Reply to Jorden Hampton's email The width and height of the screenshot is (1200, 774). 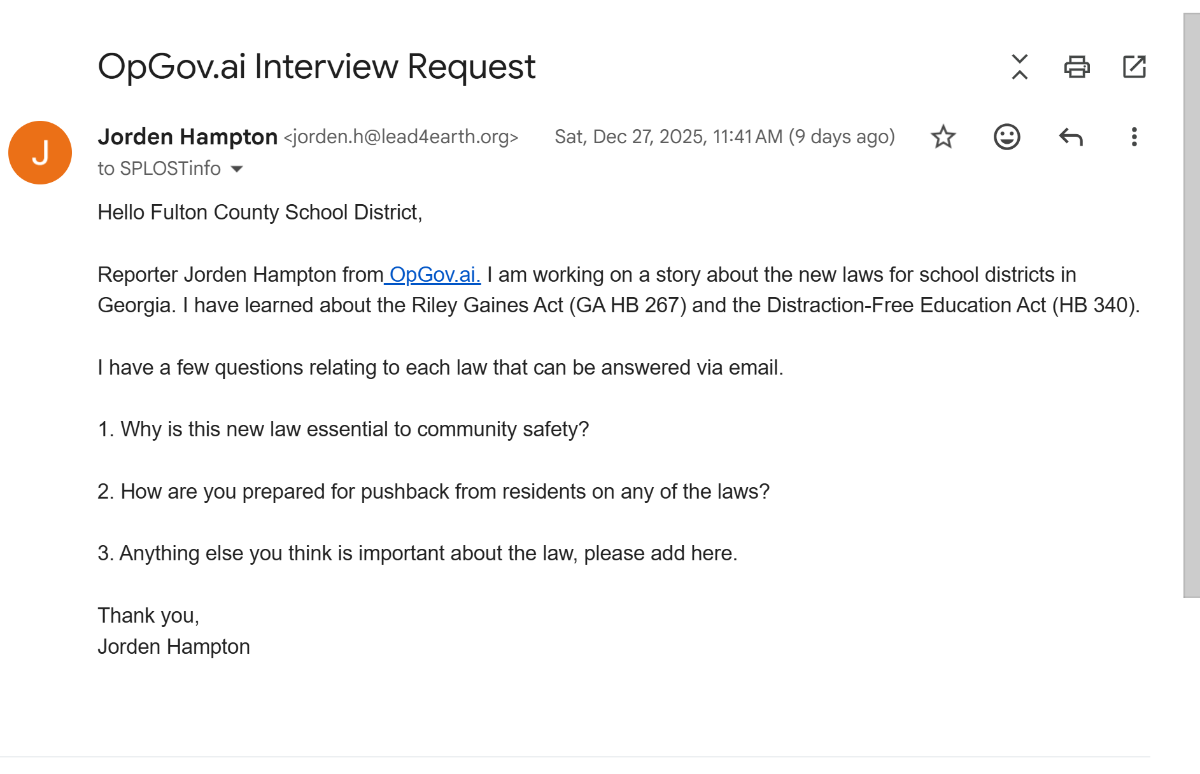1071,137
